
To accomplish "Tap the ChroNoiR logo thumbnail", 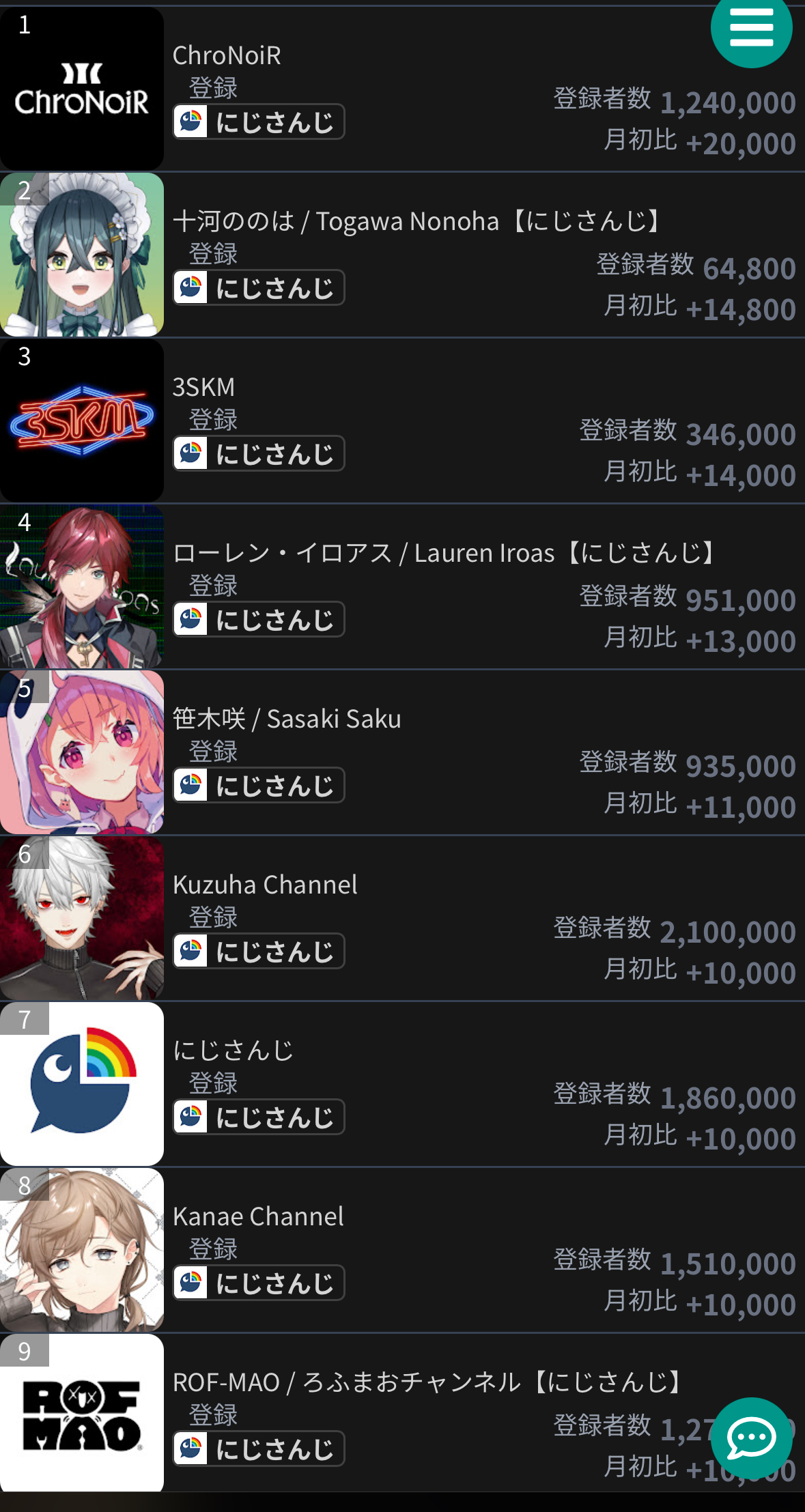I will tap(82, 89).
